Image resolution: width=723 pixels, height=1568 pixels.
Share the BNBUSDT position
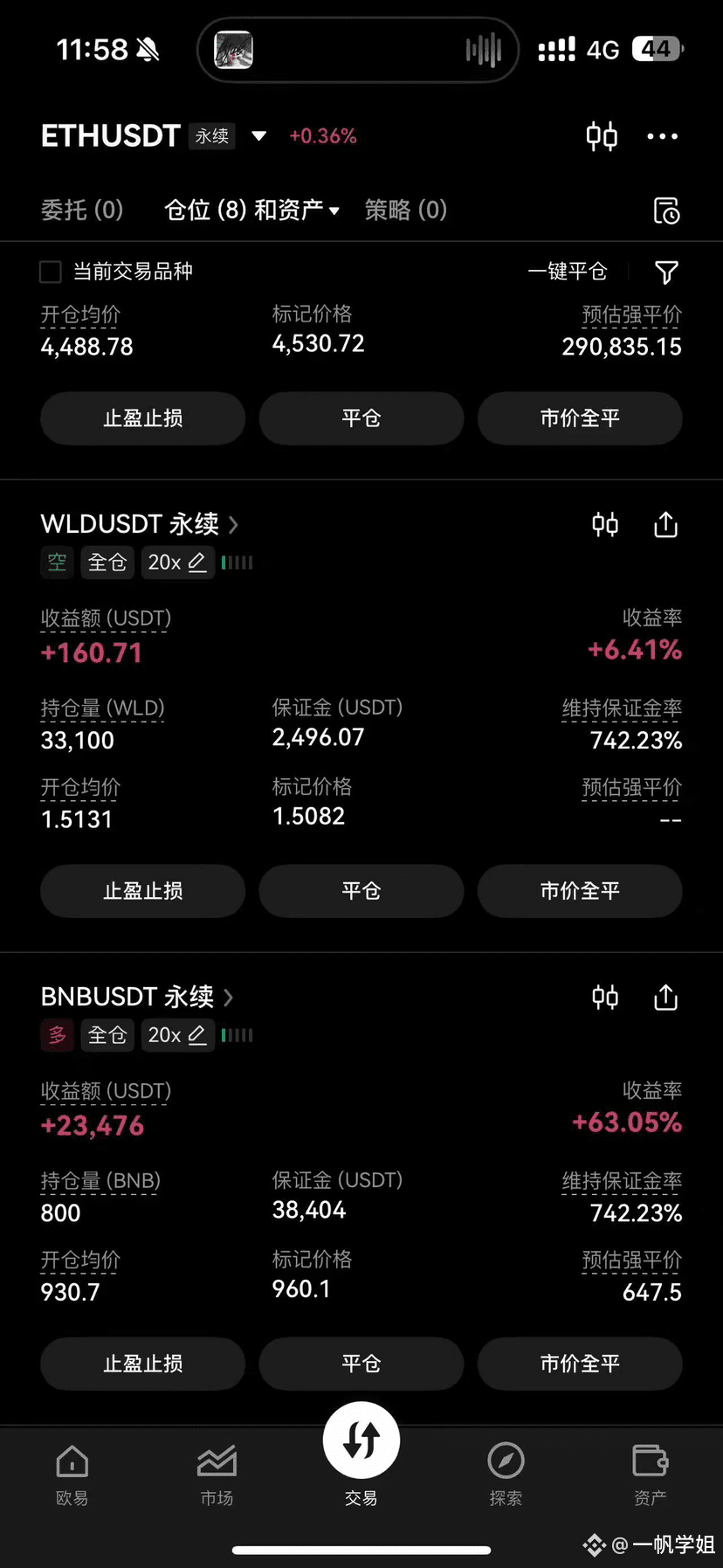665,997
